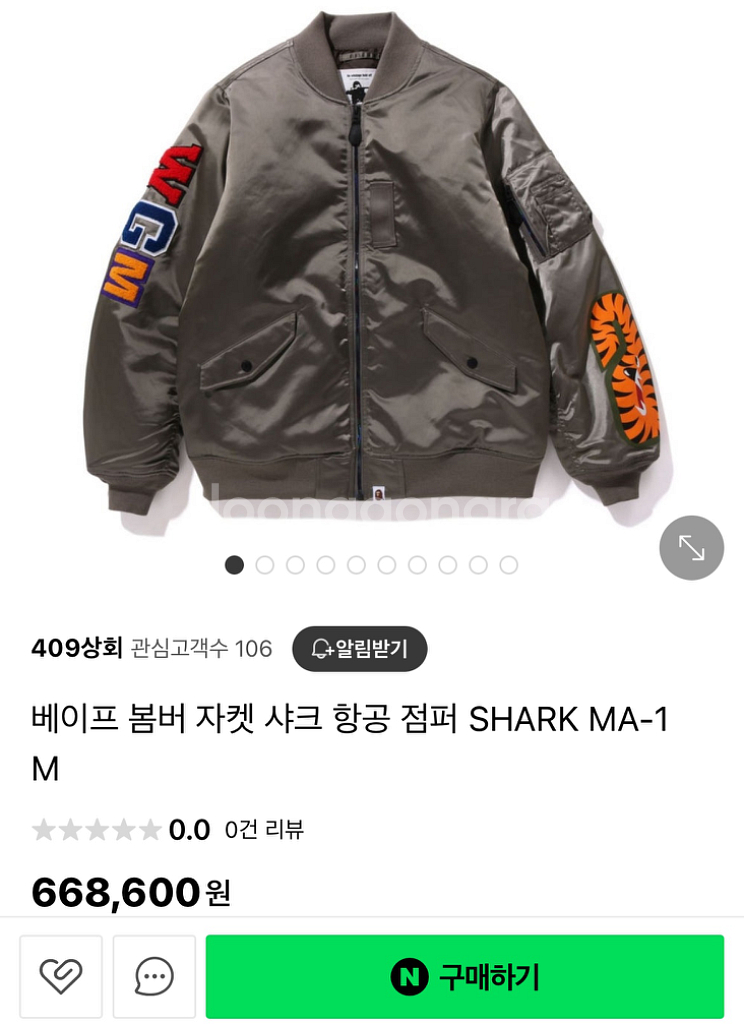
Task: Select the third pagination dot
Action: pos(297,565)
